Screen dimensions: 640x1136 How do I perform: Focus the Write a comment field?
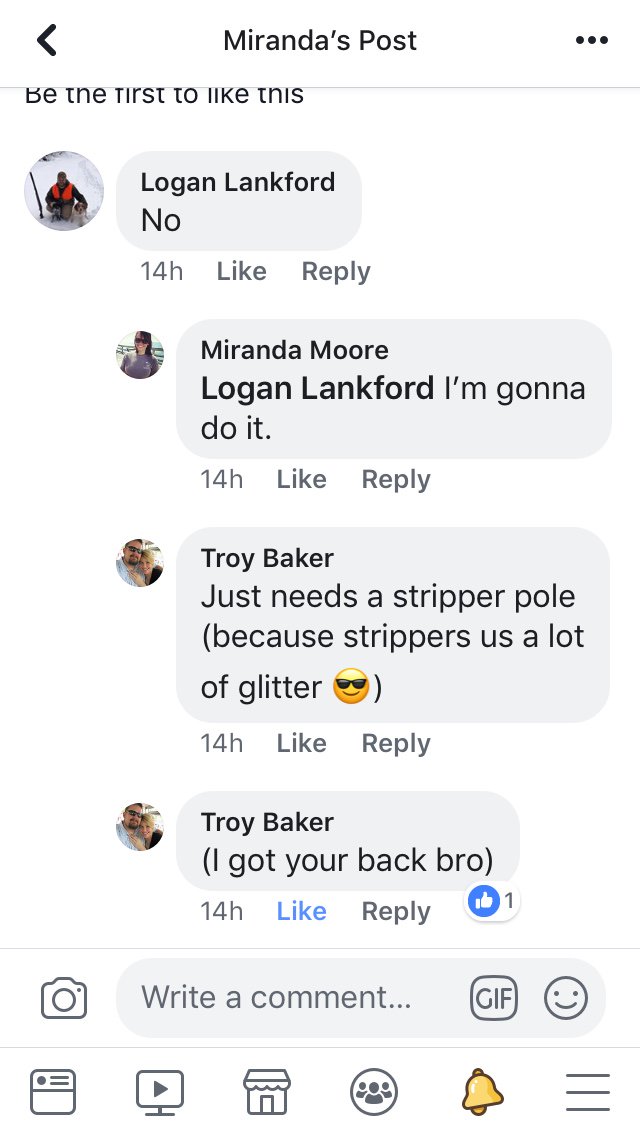pyautogui.click(x=290, y=998)
